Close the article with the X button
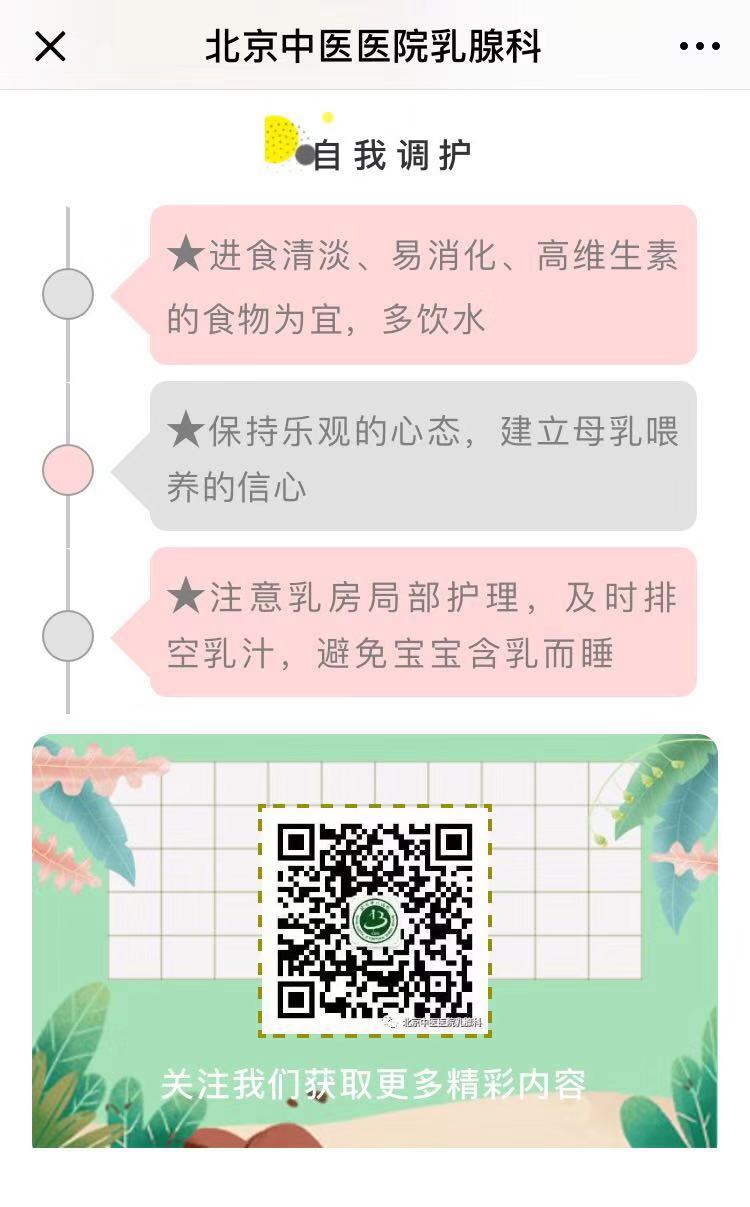The height and width of the screenshot is (1207, 750). click(x=50, y=46)
